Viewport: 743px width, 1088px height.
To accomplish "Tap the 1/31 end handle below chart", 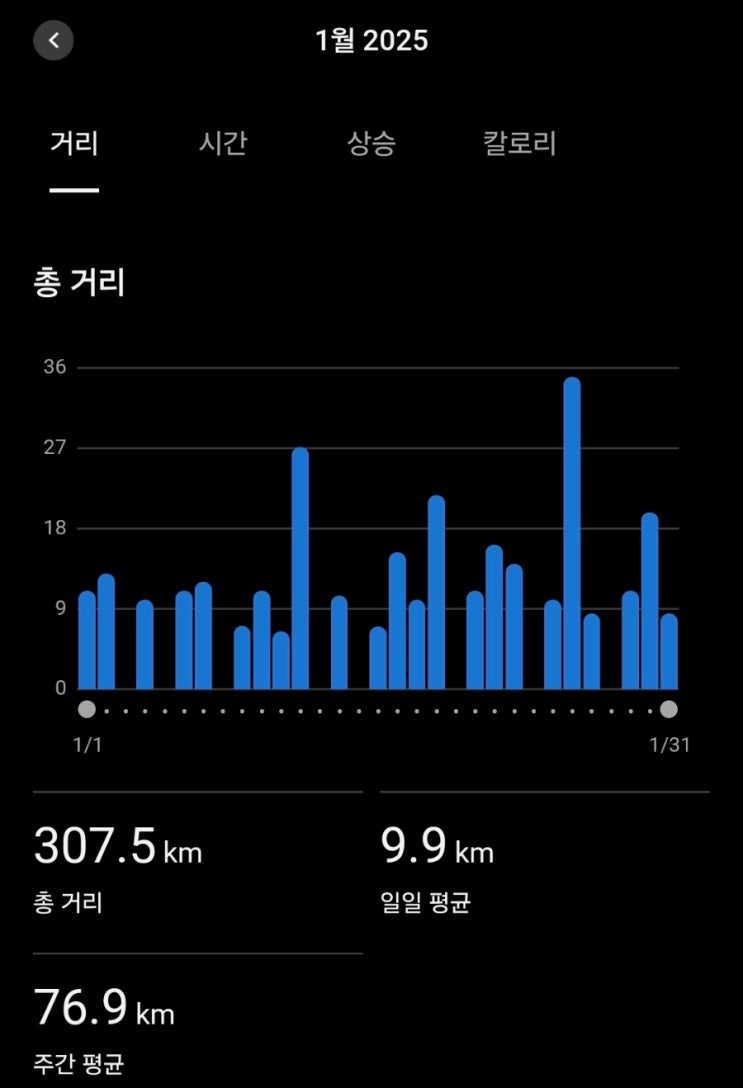I will 669,710.
